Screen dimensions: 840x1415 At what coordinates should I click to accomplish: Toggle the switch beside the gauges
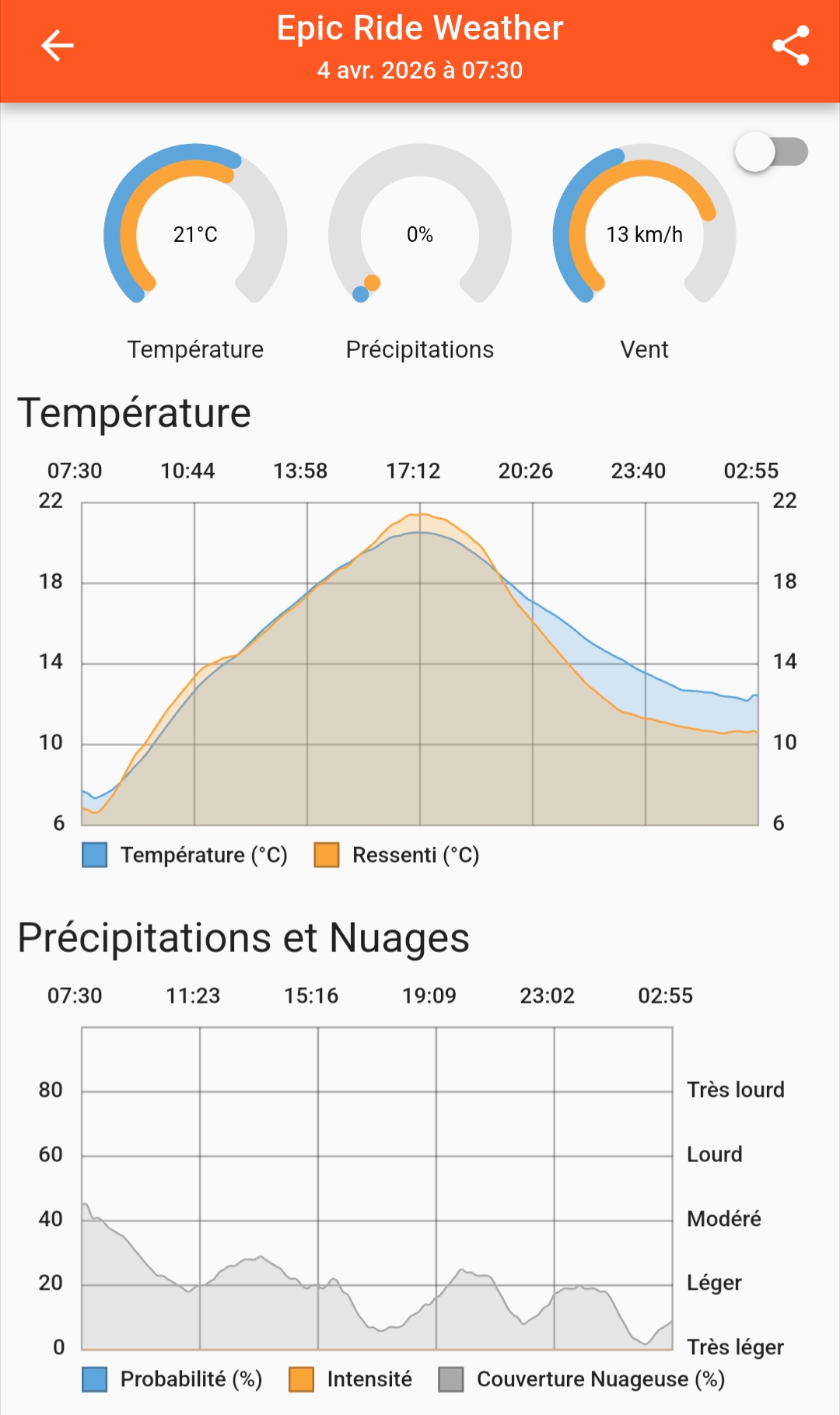pyautogui.click(x=772, y=152)
